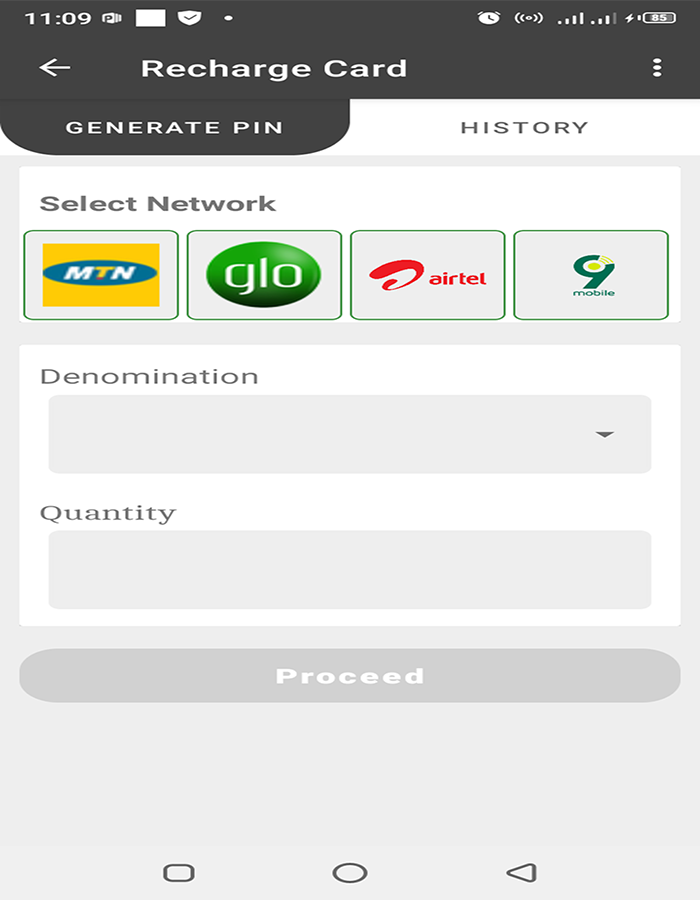Tap the Quantity input field

point(350,570)
